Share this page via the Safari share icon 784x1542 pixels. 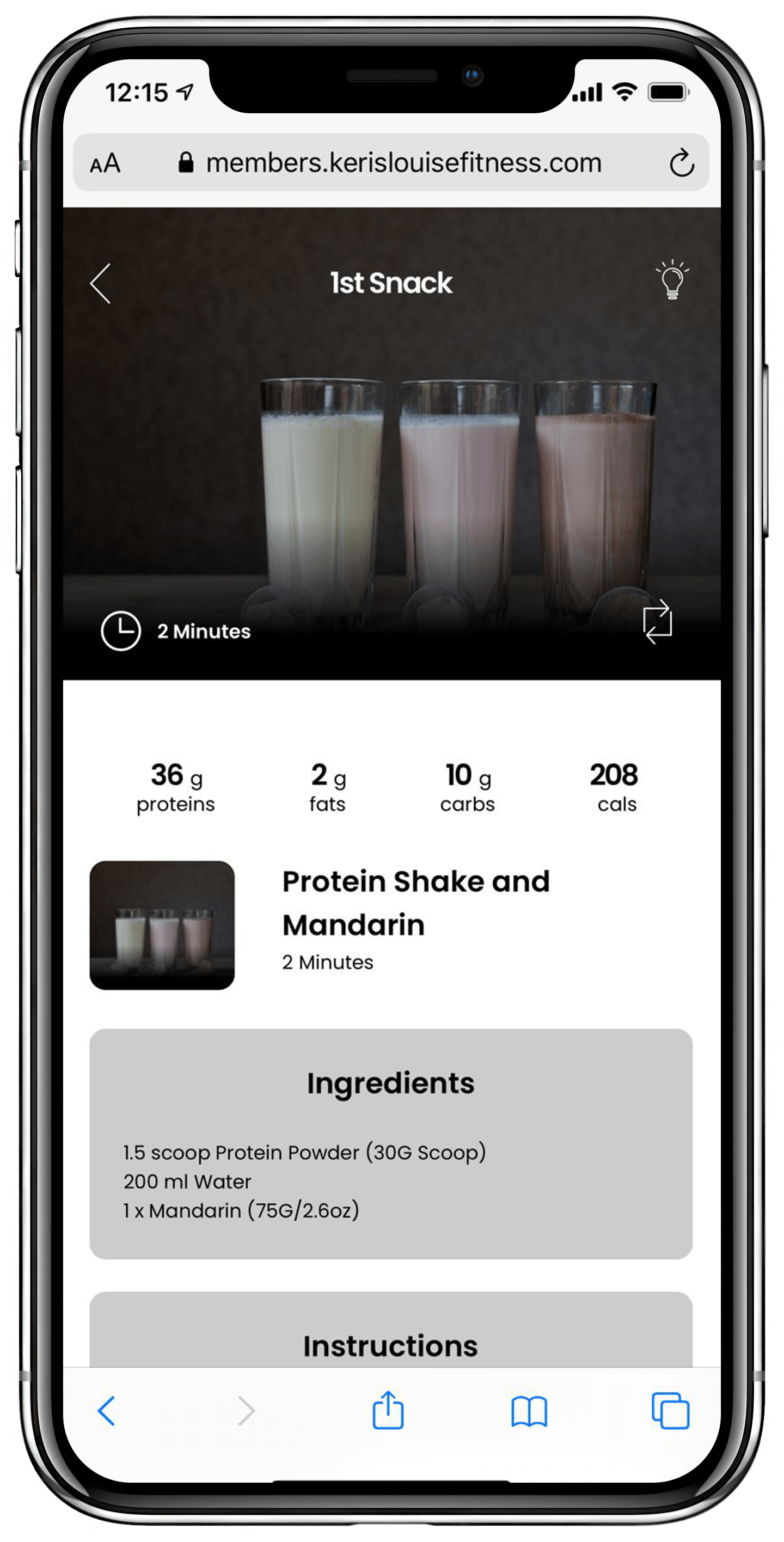pyautogui.click(x=388, y=1411)
